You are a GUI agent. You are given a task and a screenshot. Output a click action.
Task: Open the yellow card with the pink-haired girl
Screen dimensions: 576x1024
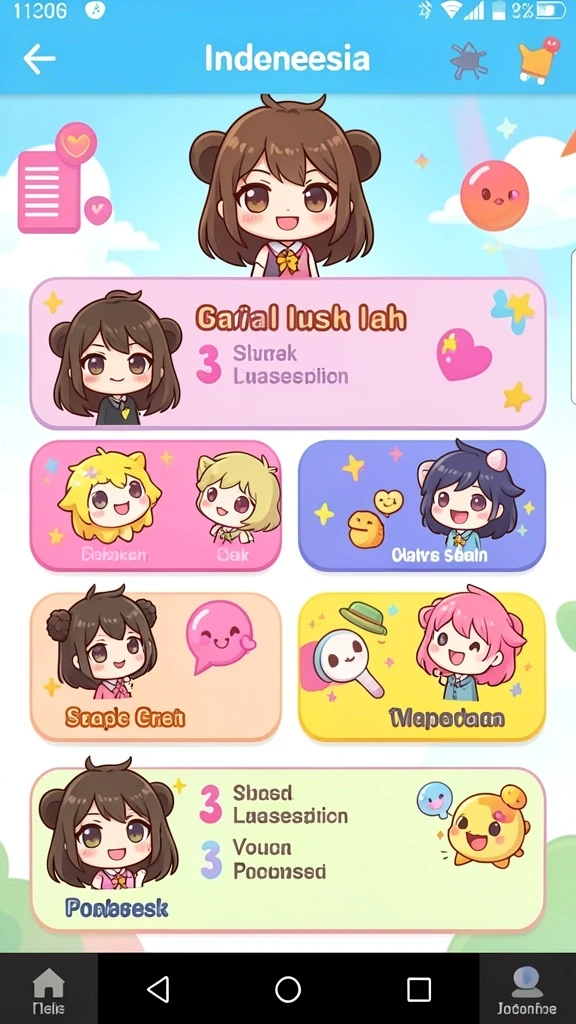(422, 667)
